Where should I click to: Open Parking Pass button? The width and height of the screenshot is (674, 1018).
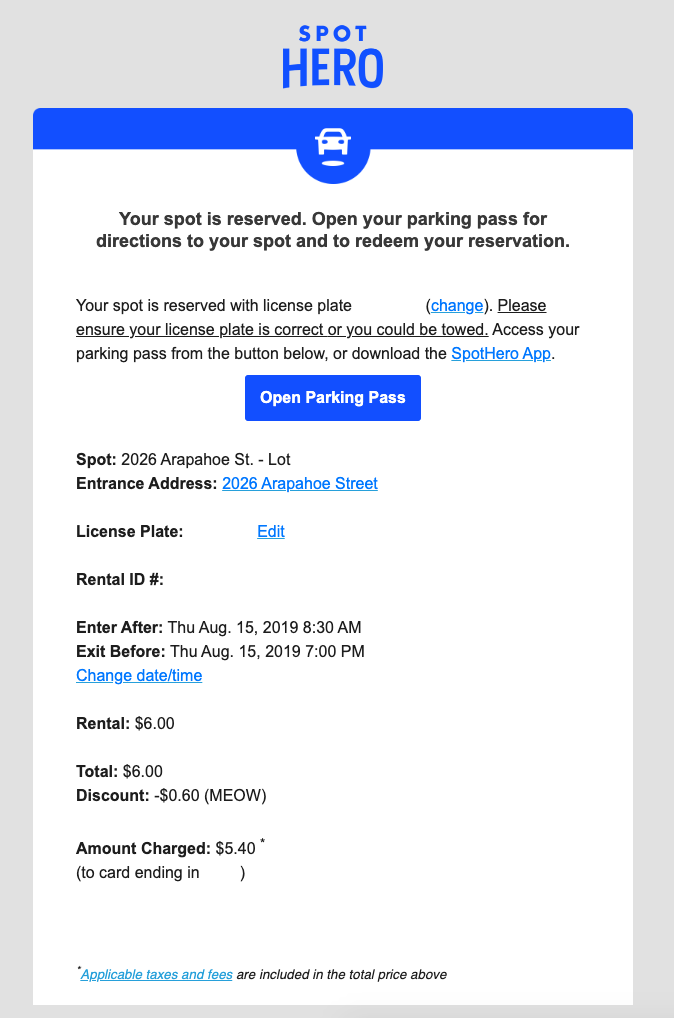tap(332, 398)
